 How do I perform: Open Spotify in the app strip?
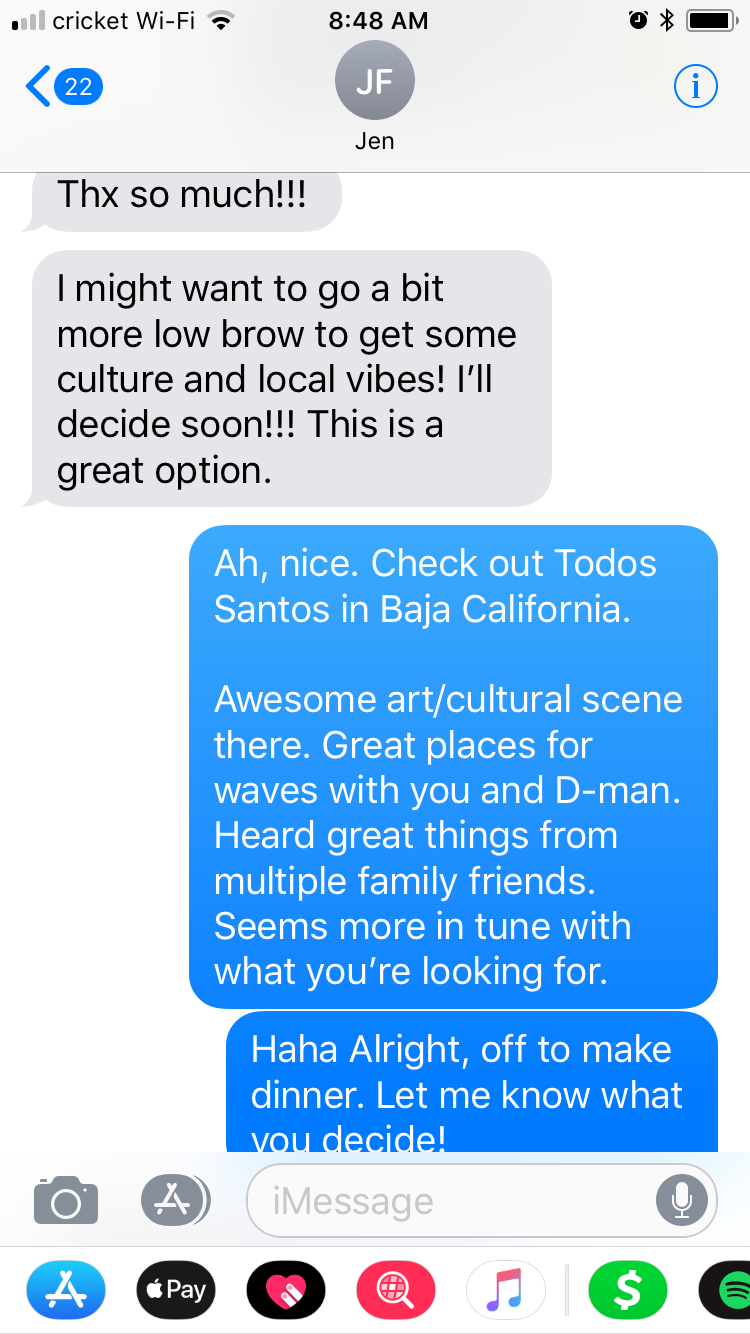click(x=728, y=1290)
